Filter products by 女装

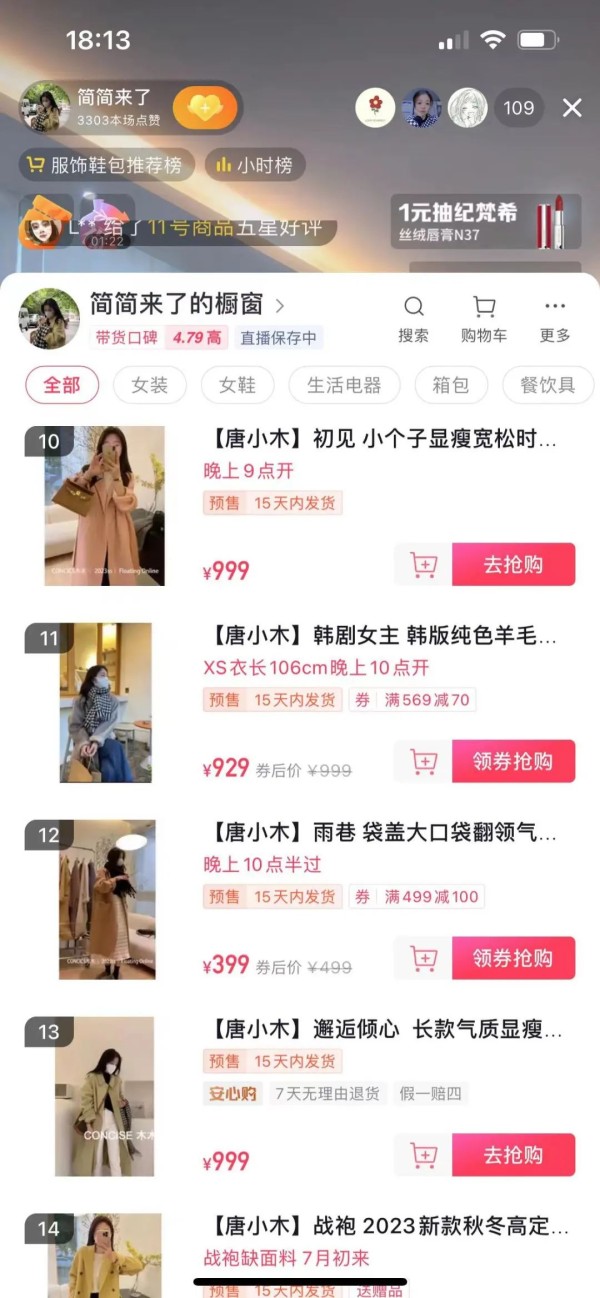[x=150, y=385]
